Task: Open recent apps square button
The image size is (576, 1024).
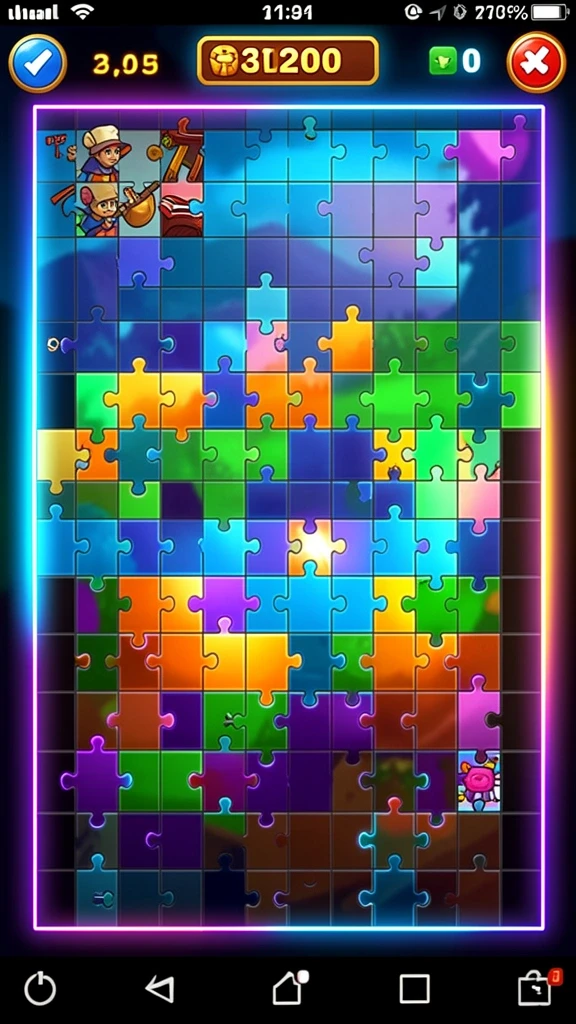Action: click(414, 988)
